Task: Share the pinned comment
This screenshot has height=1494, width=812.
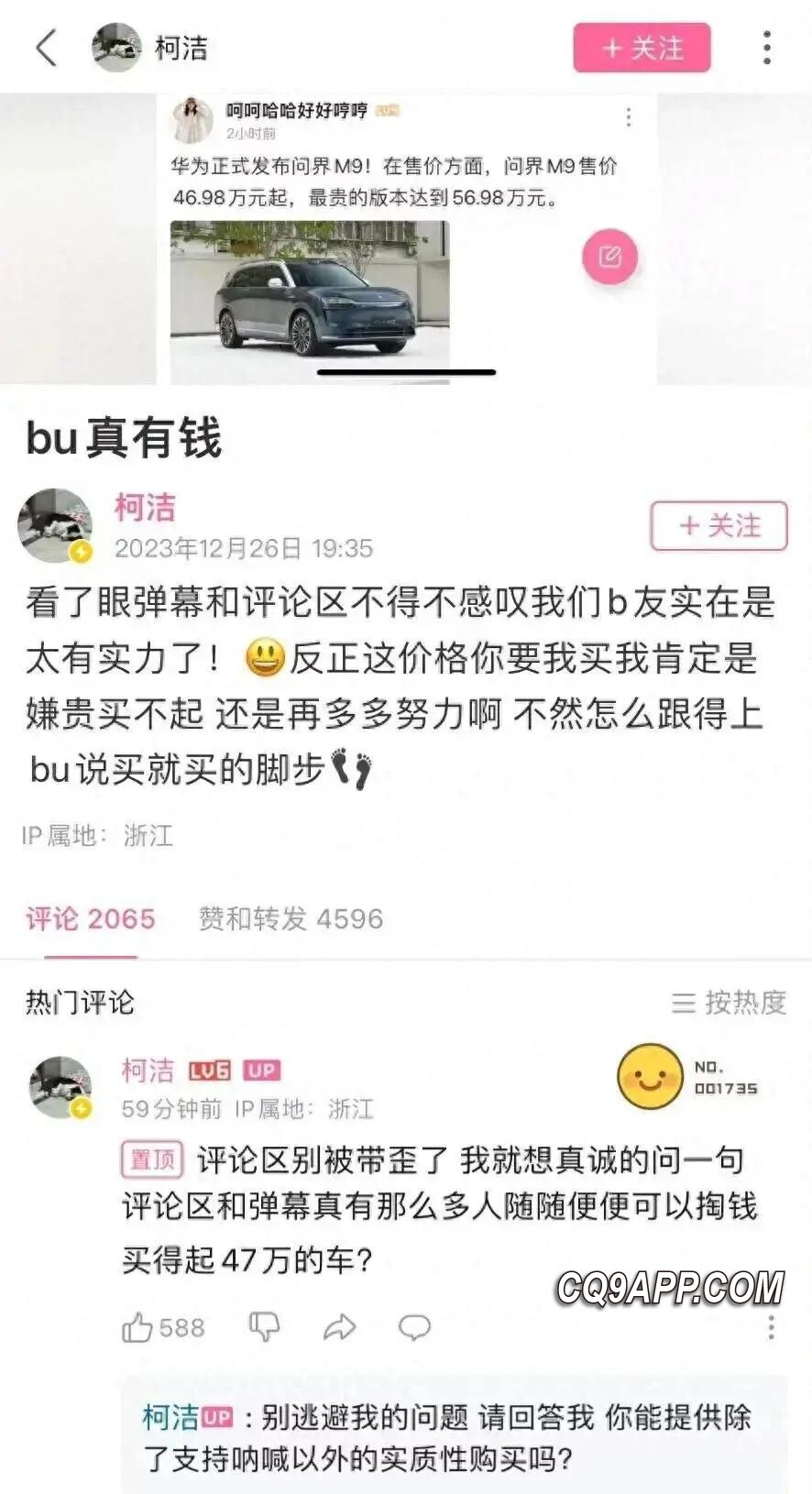Action: [339, 1327]
